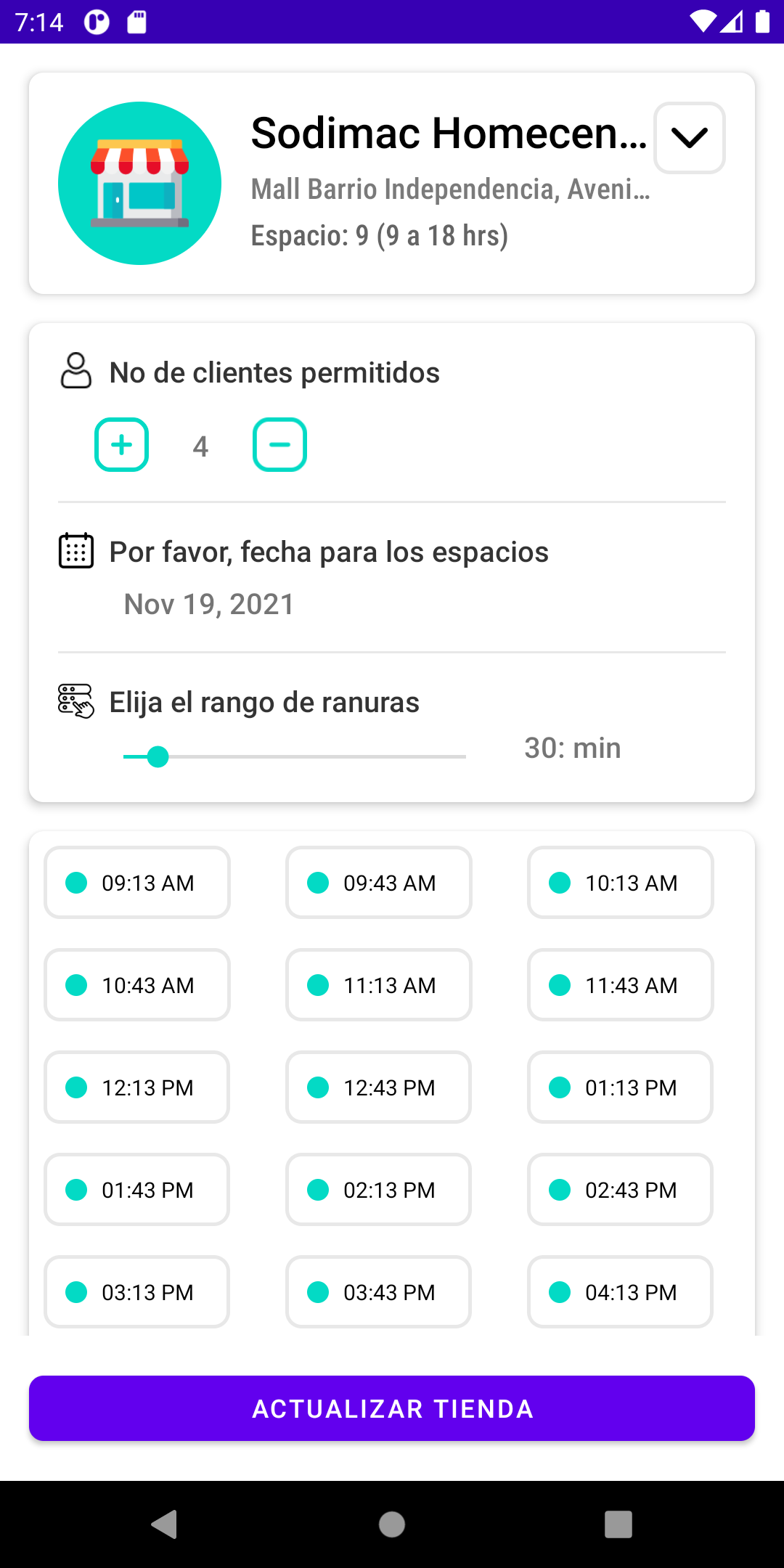This screenshot has height=1568, width=784.
Task: Select the 09:13 AM time slot
Action: coord(136,883)
